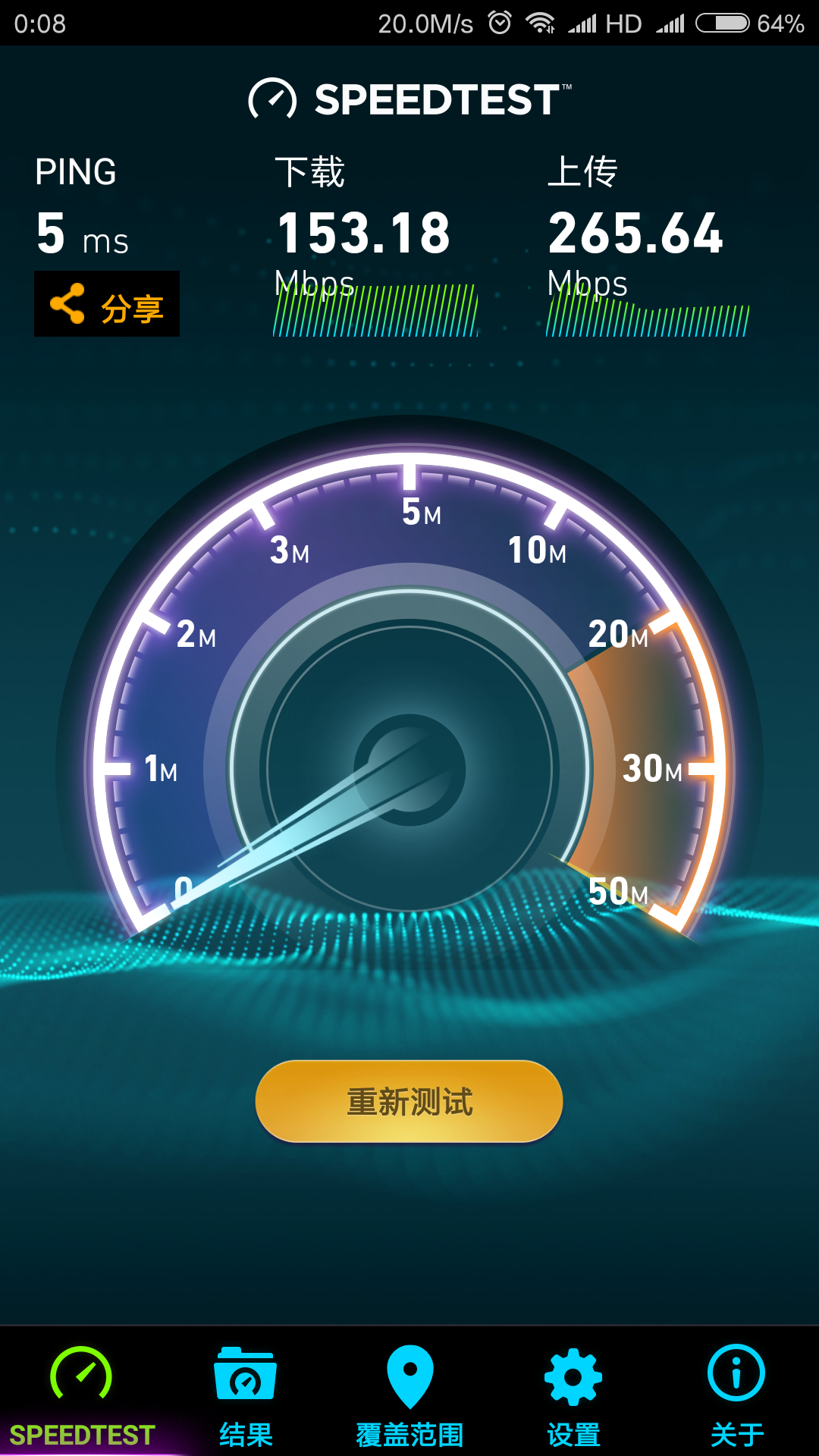The image size is (819, 1456).
Task: Run the test again with 重新测试
Action: (x=409, y=1101)
